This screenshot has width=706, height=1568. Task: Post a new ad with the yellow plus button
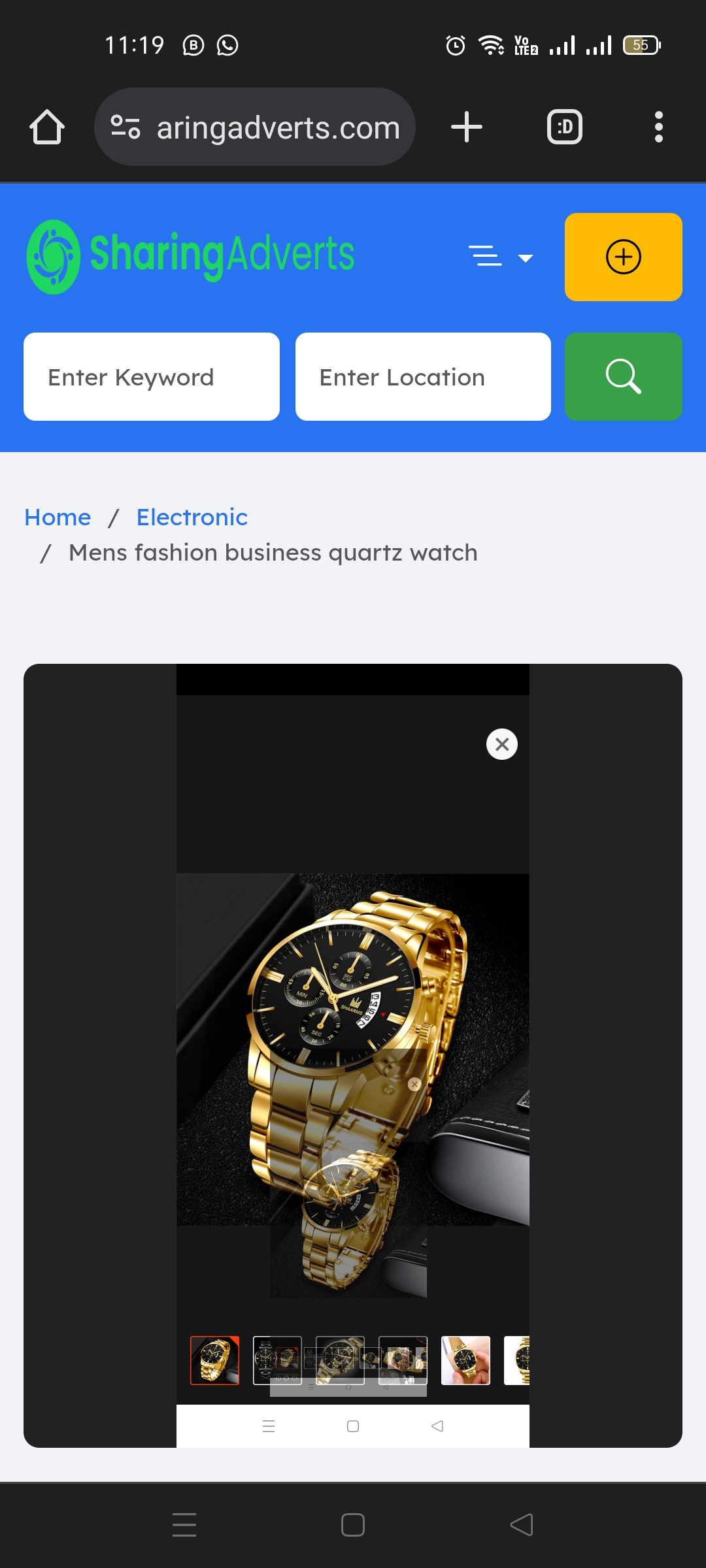(x=623, y=257)
